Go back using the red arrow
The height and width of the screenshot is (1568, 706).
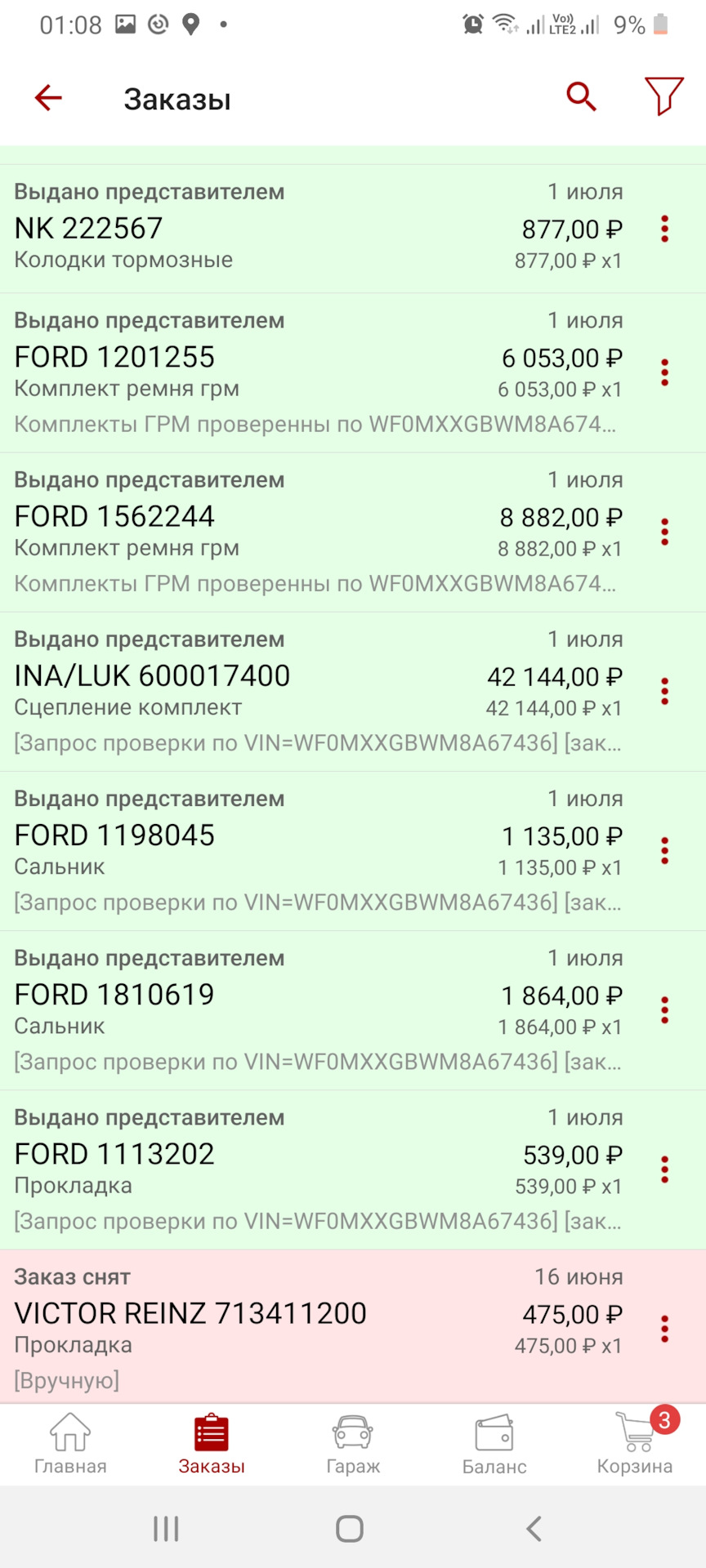click(48, 98)
